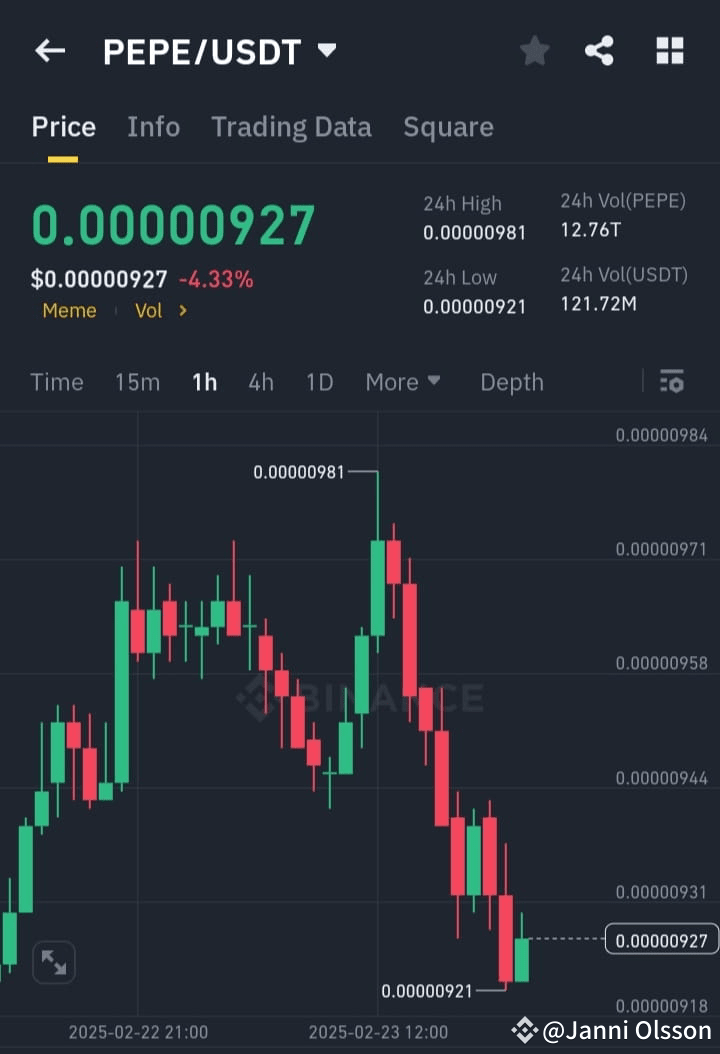Viewport: 720px width, 1054px height.
Task: Click the Meme category tag
Action: 69,311
